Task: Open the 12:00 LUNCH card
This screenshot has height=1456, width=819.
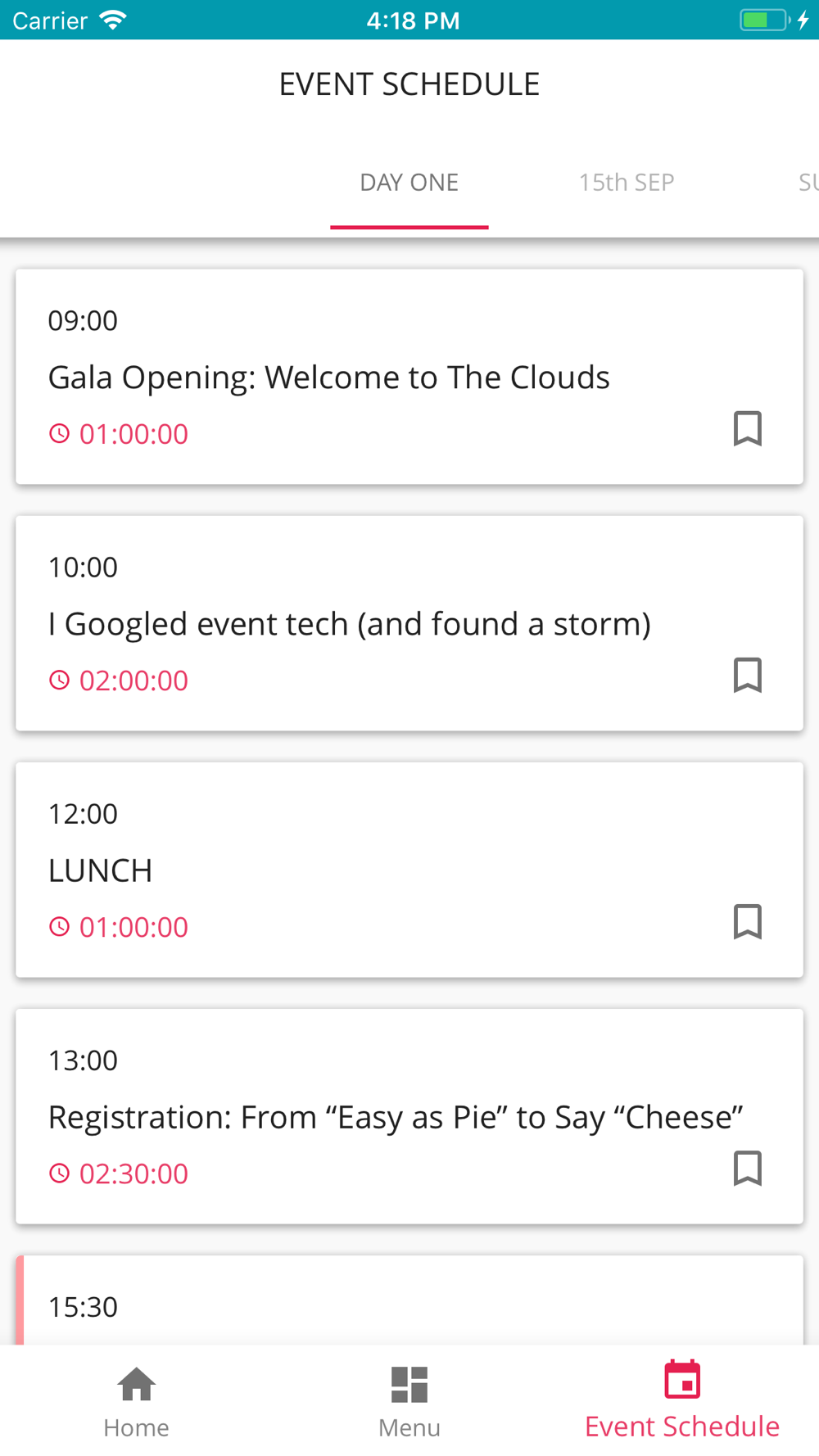Action: coord(409,870)
